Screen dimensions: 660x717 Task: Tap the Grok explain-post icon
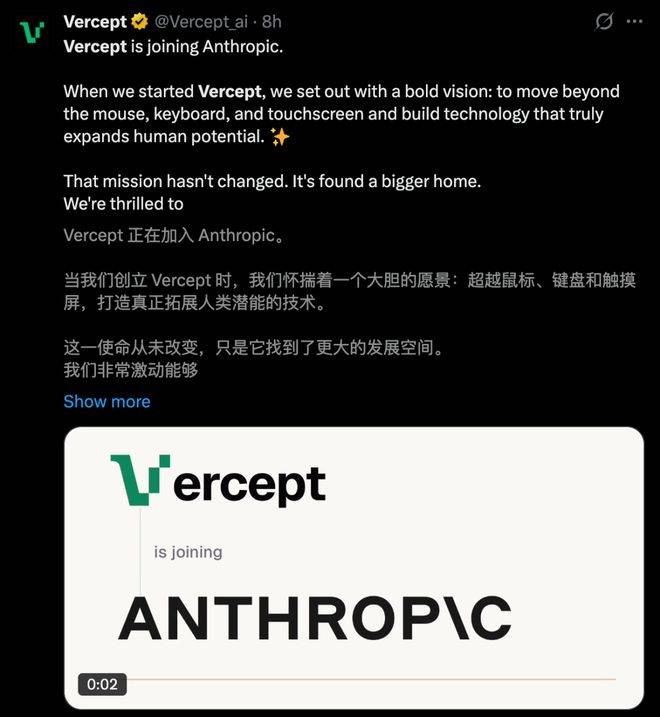click(604, 21)
